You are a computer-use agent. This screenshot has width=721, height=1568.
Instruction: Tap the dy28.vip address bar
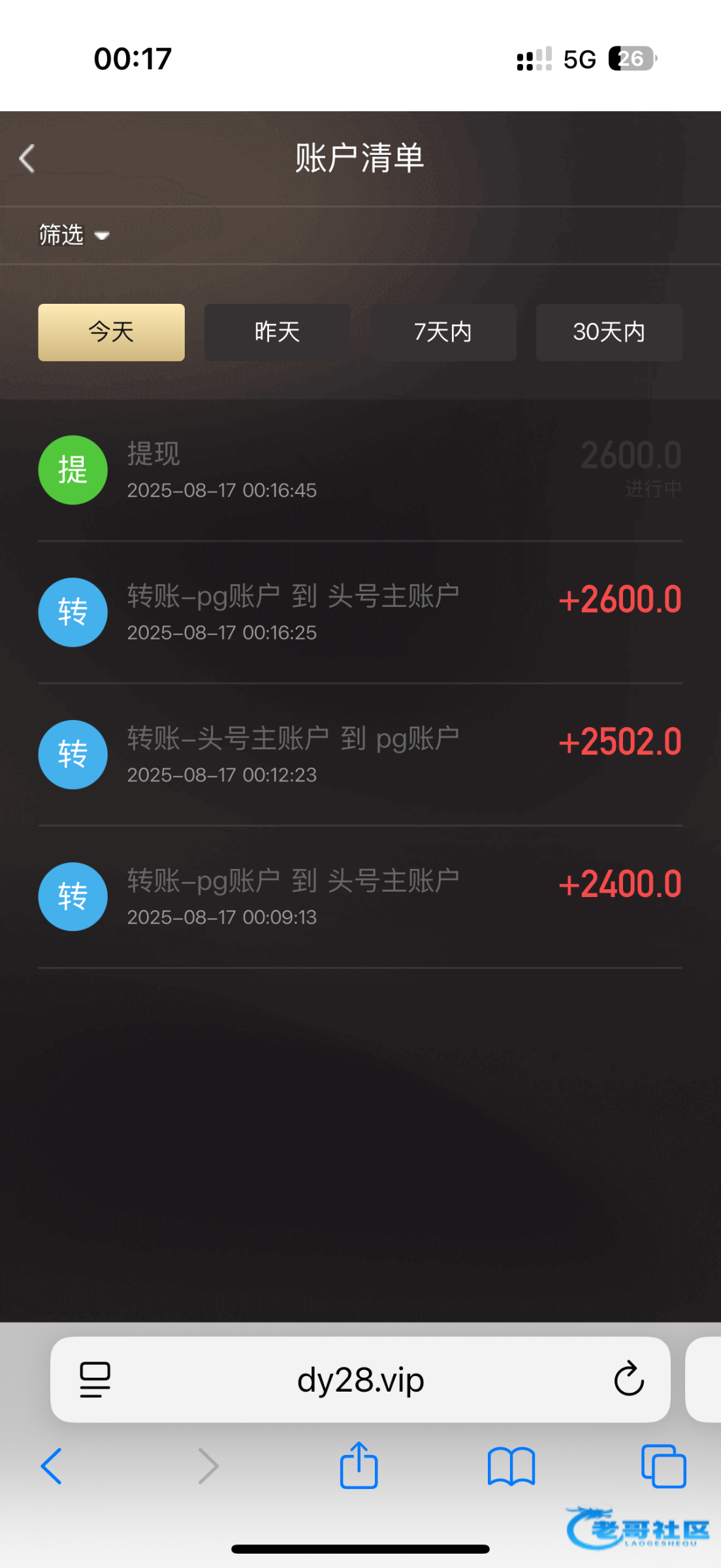pyautogui.click(x=360, y=1379)
